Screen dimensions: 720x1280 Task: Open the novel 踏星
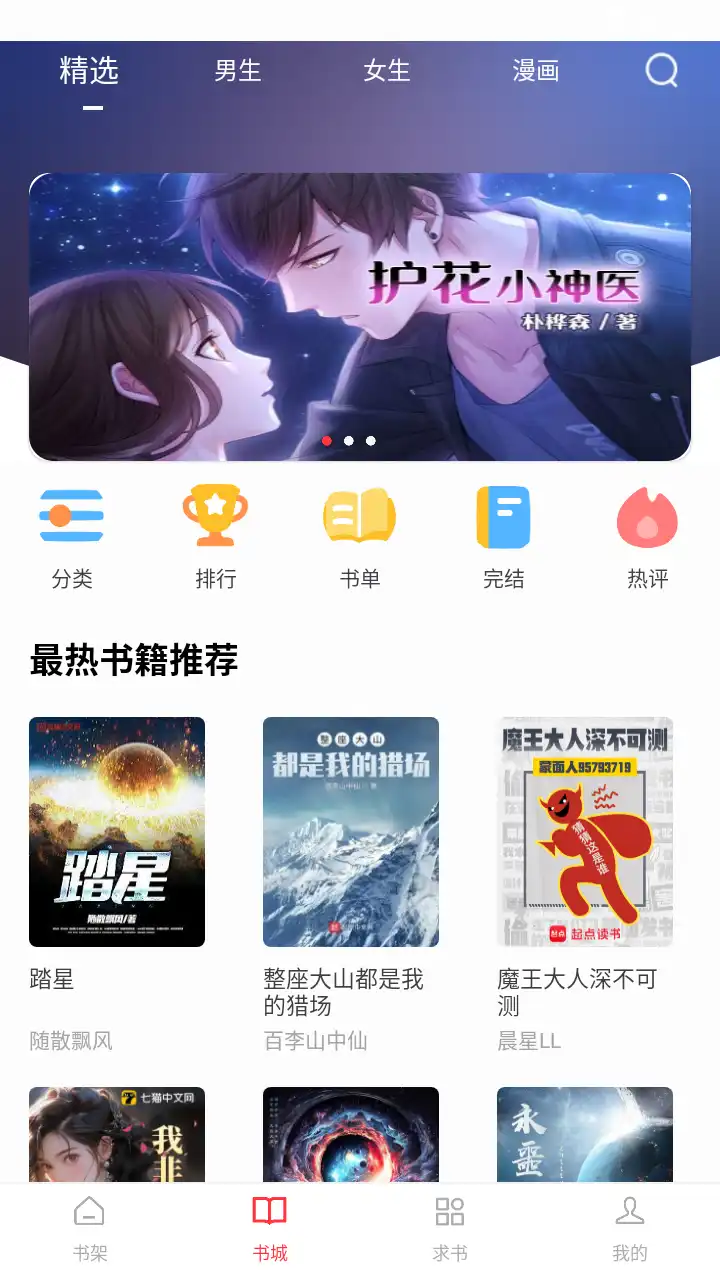point(116,831)
